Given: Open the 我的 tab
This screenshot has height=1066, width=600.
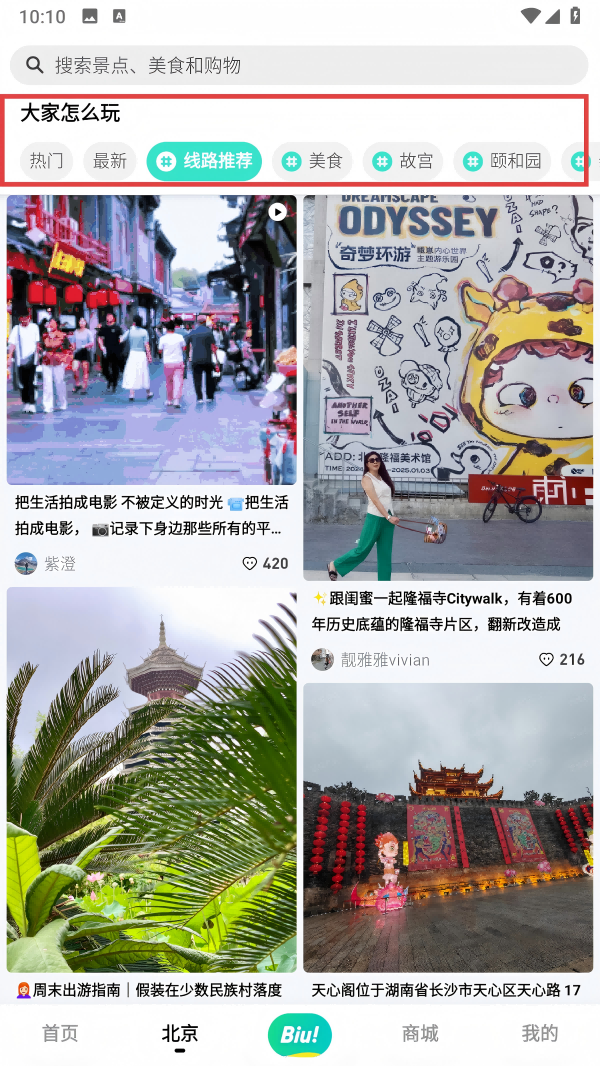Looking at the screenshot, I should click(540, 1034).
